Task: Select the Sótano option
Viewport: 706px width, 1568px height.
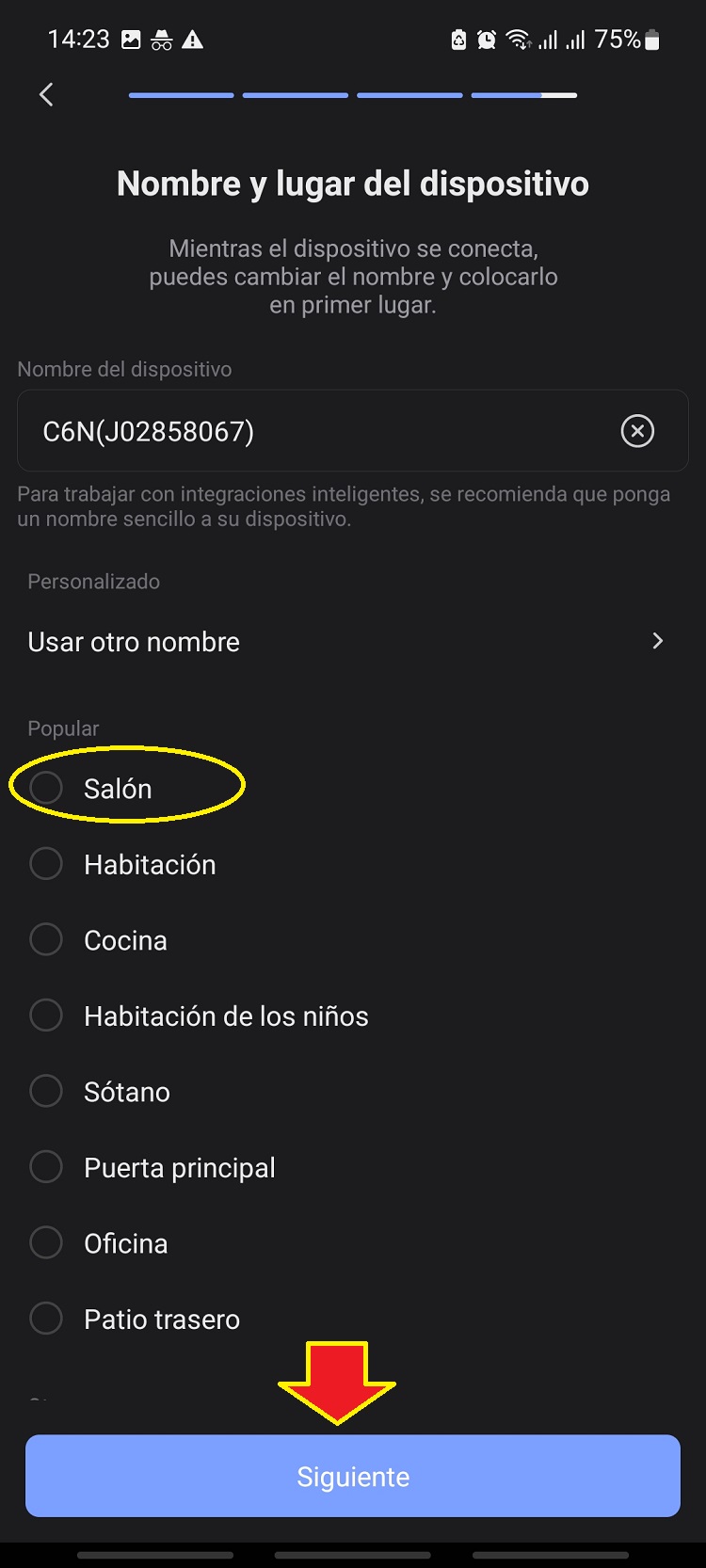Action: click(46, 1092)
